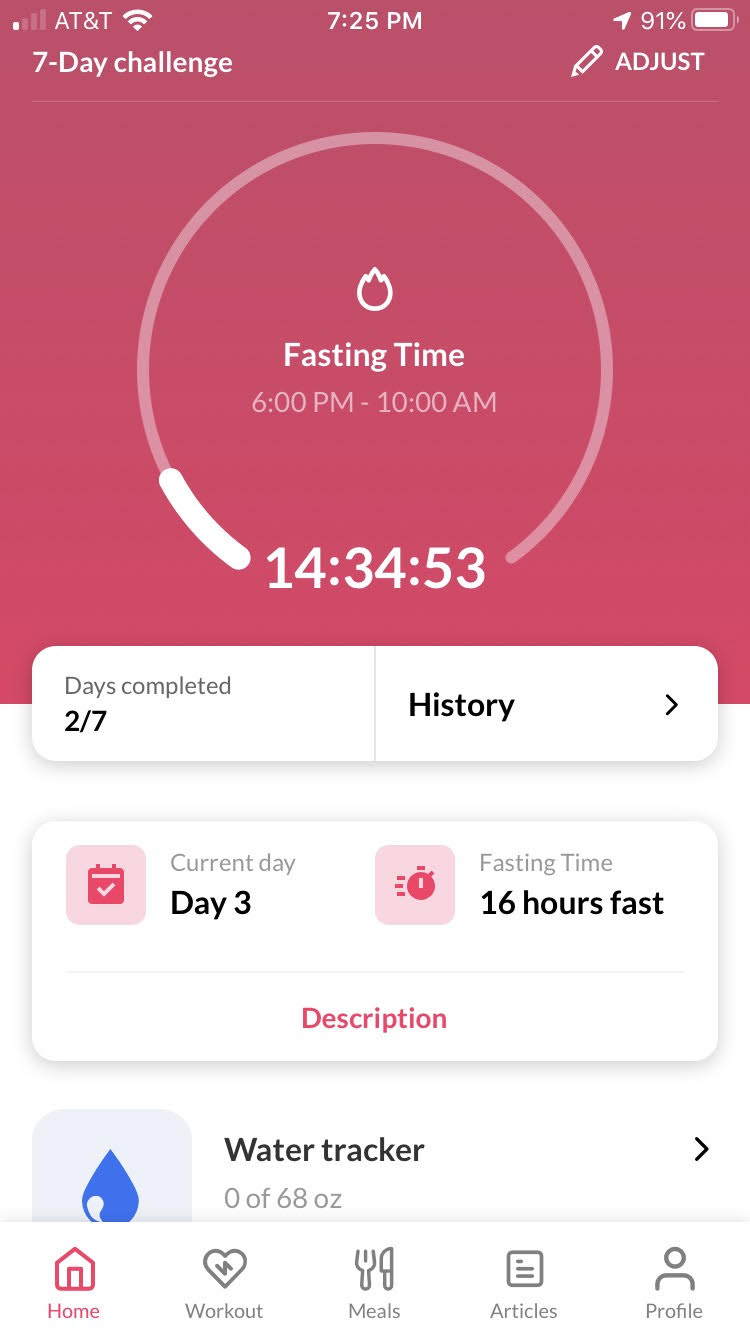This screenshot has width=750, height=1334.
Task: Select the Home tab
Action: 74,1284
